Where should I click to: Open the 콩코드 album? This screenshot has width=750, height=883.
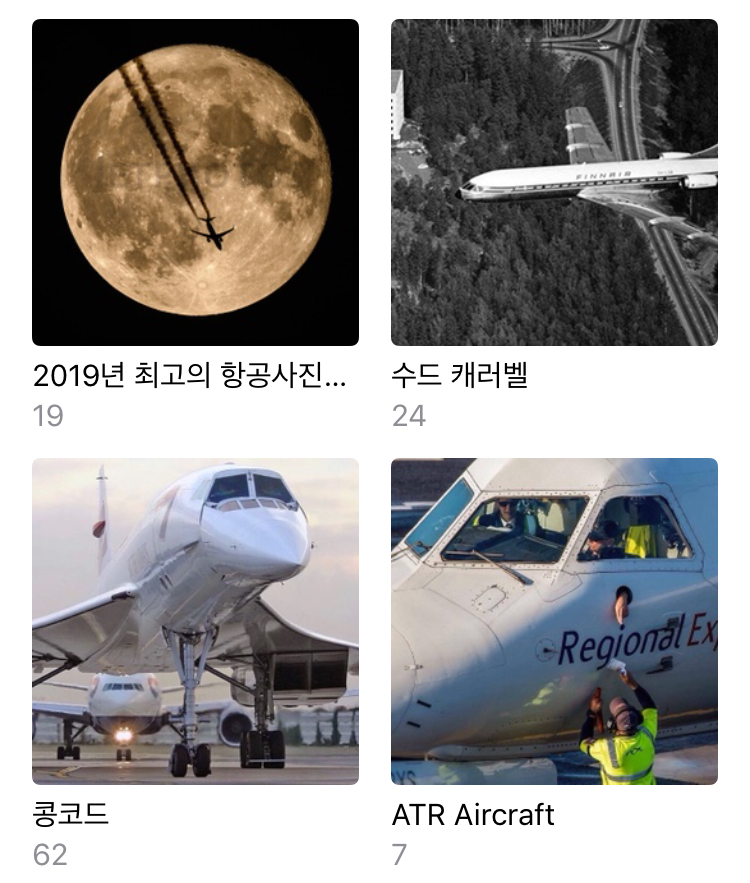[195, 621]
